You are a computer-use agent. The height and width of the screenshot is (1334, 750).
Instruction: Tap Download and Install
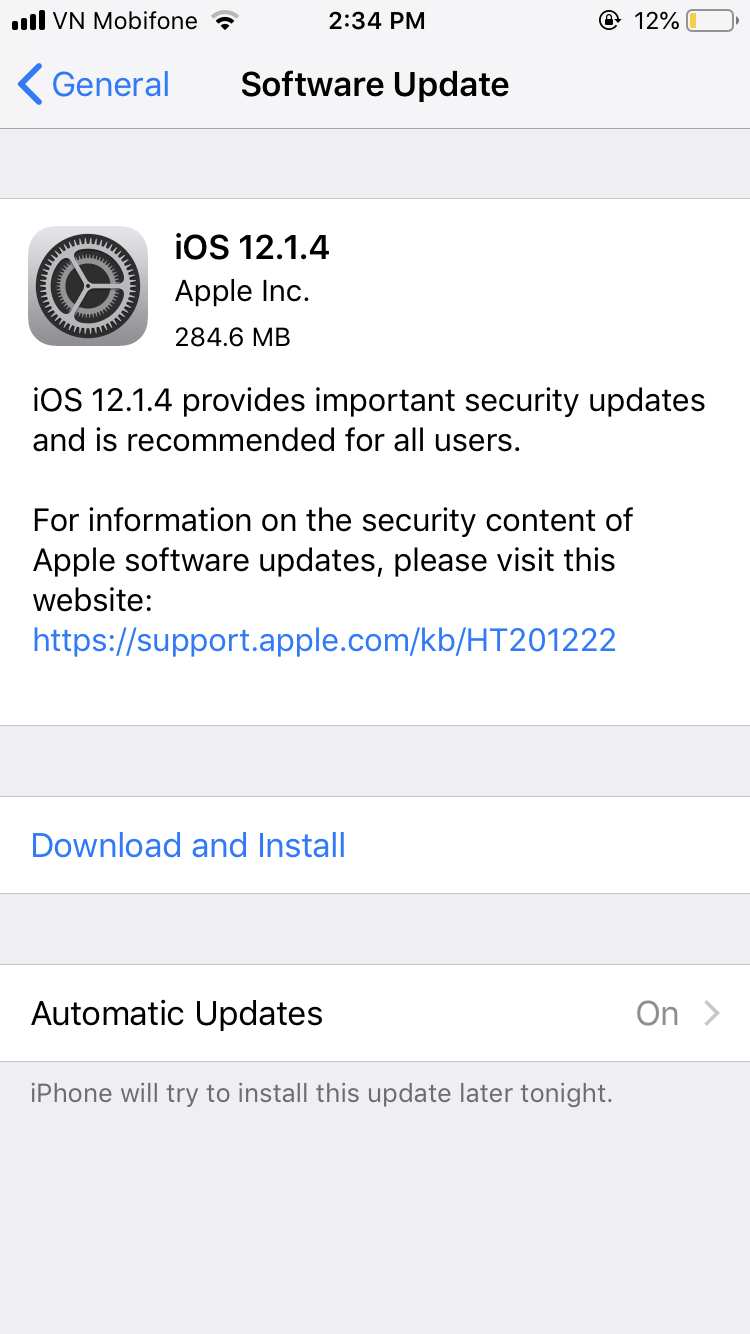[x=188, y=846]
